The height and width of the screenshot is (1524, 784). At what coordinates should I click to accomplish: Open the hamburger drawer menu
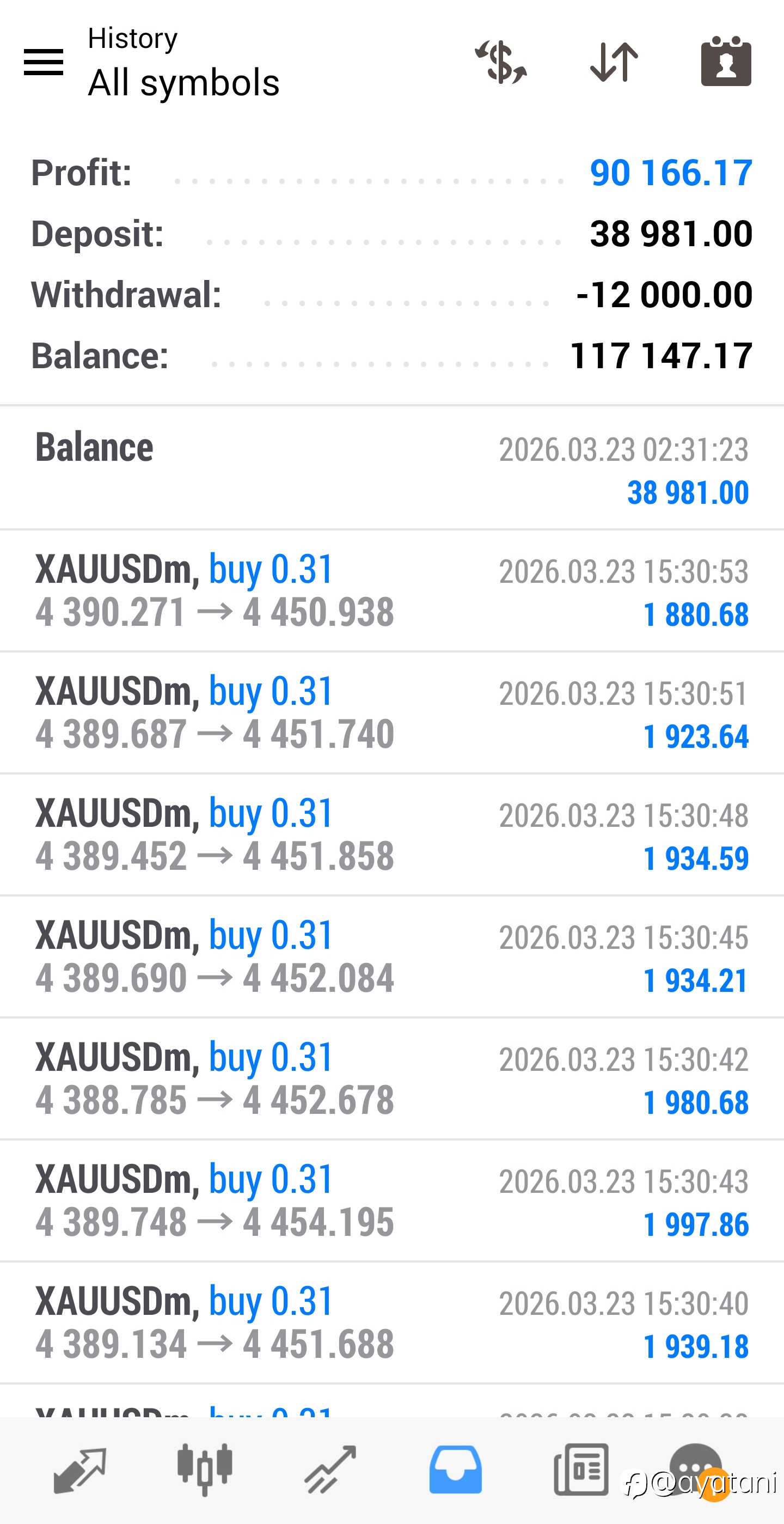43,62
